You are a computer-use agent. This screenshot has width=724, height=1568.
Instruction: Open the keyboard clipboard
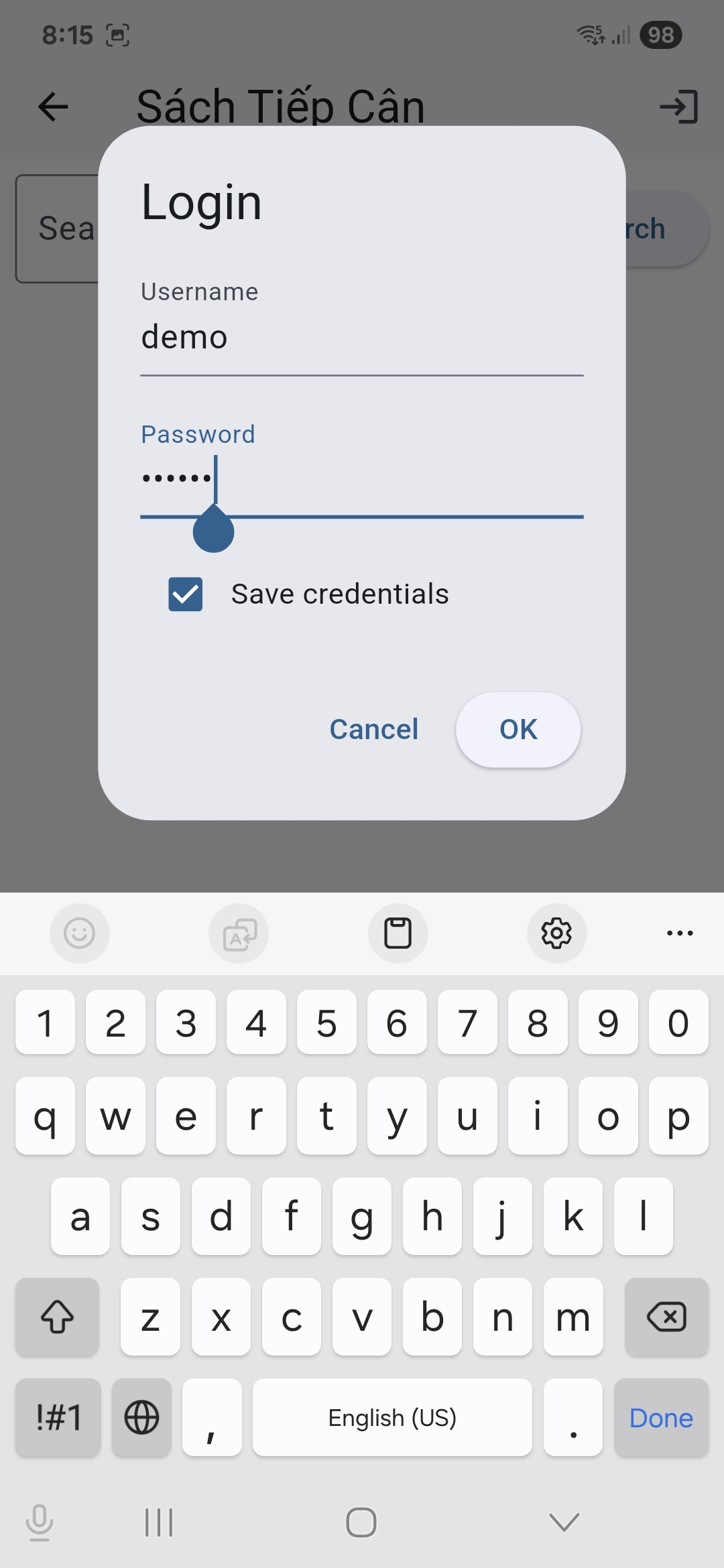[x=398, y=933]
